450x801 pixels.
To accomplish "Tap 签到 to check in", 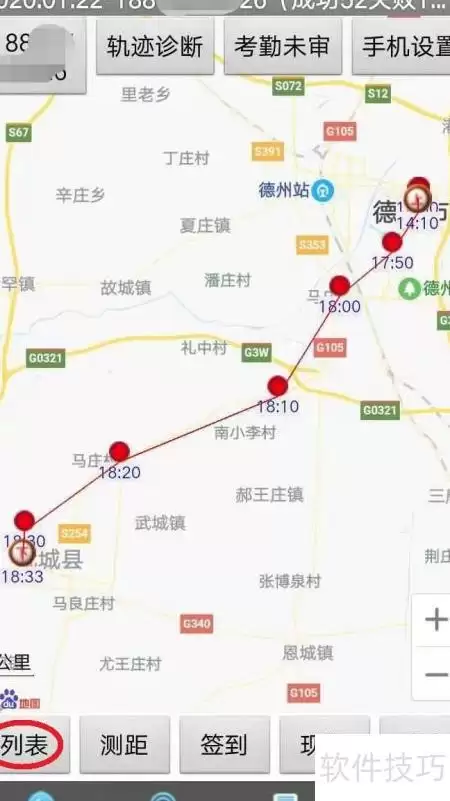I will pyautogui.click(x=224, y=744).
